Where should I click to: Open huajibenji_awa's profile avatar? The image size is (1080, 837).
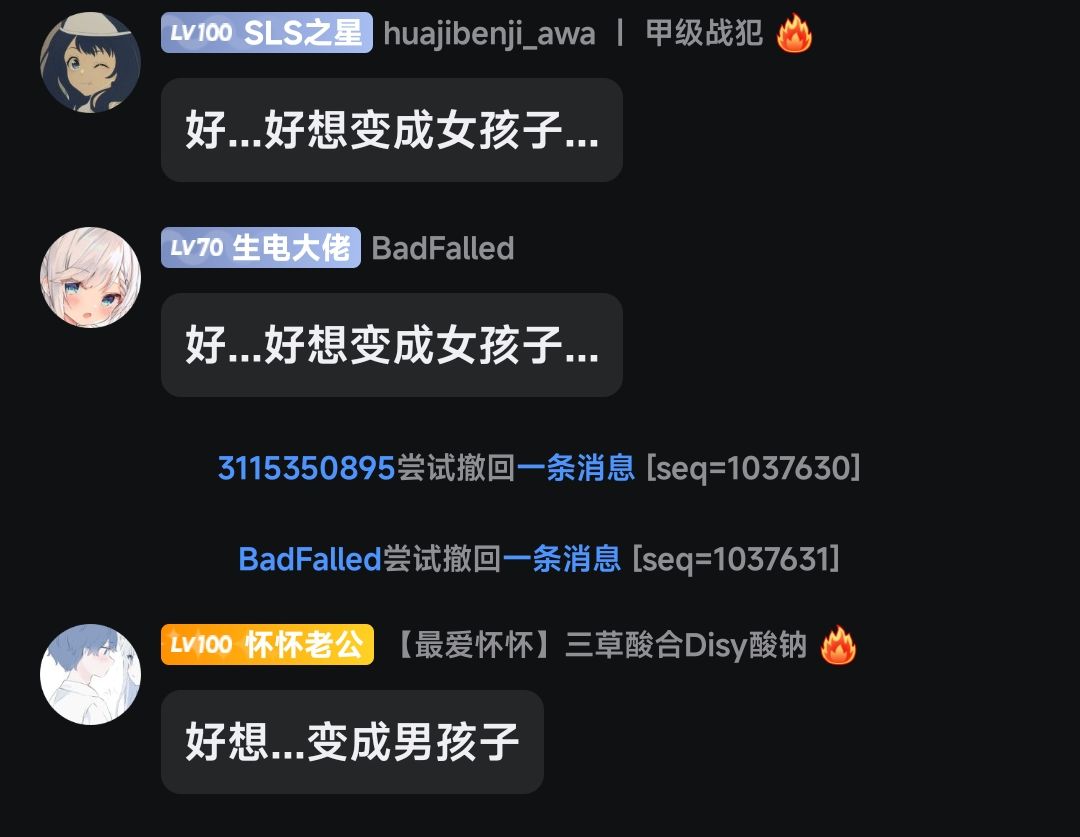90,62
